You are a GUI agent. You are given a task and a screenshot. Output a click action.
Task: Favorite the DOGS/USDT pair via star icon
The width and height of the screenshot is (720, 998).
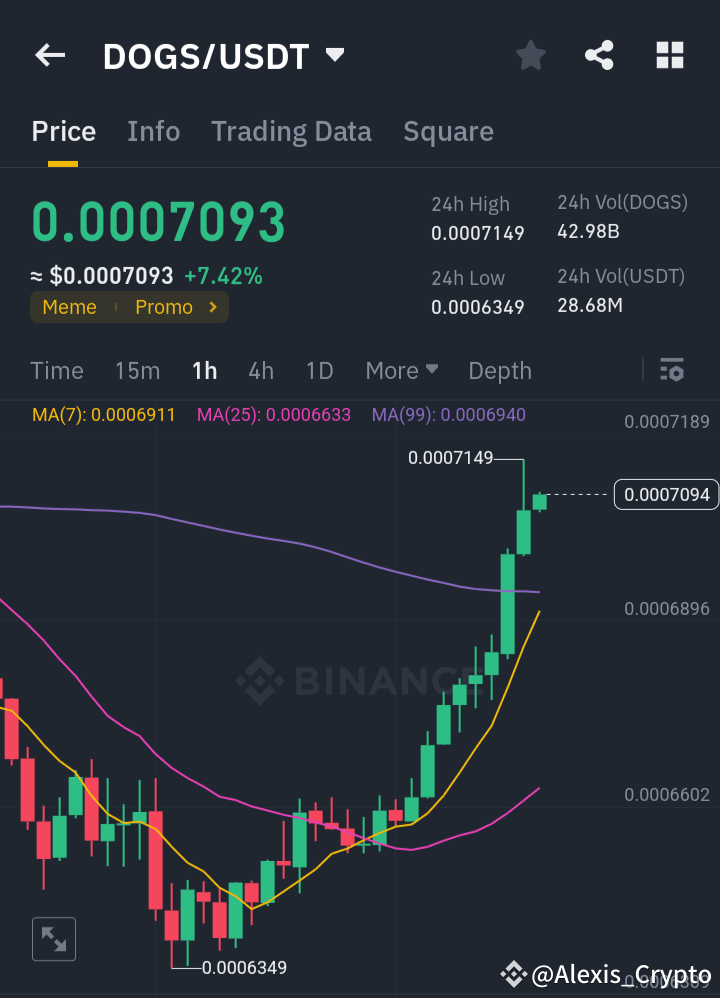point(530,55)
